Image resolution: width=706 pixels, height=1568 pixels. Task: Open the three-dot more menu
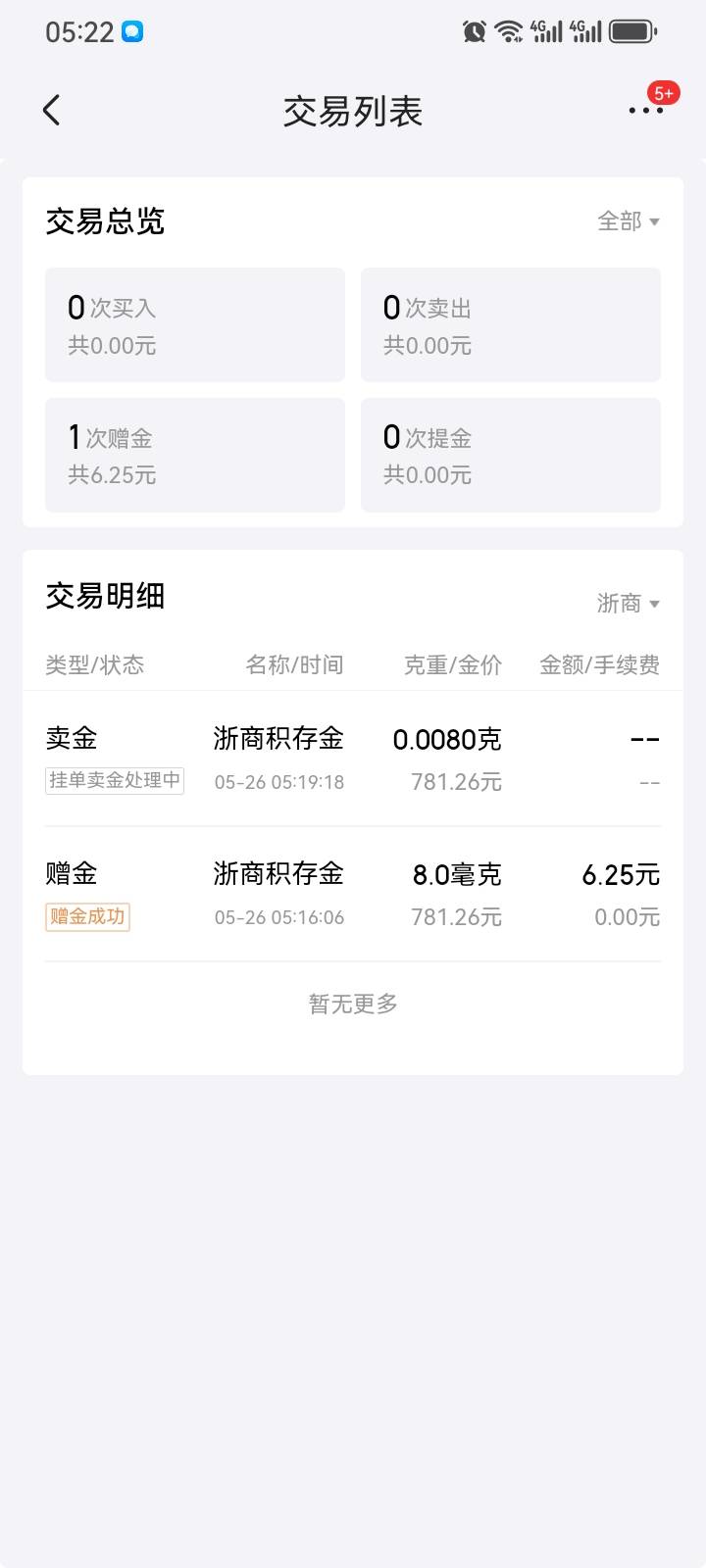click(646, 110)
